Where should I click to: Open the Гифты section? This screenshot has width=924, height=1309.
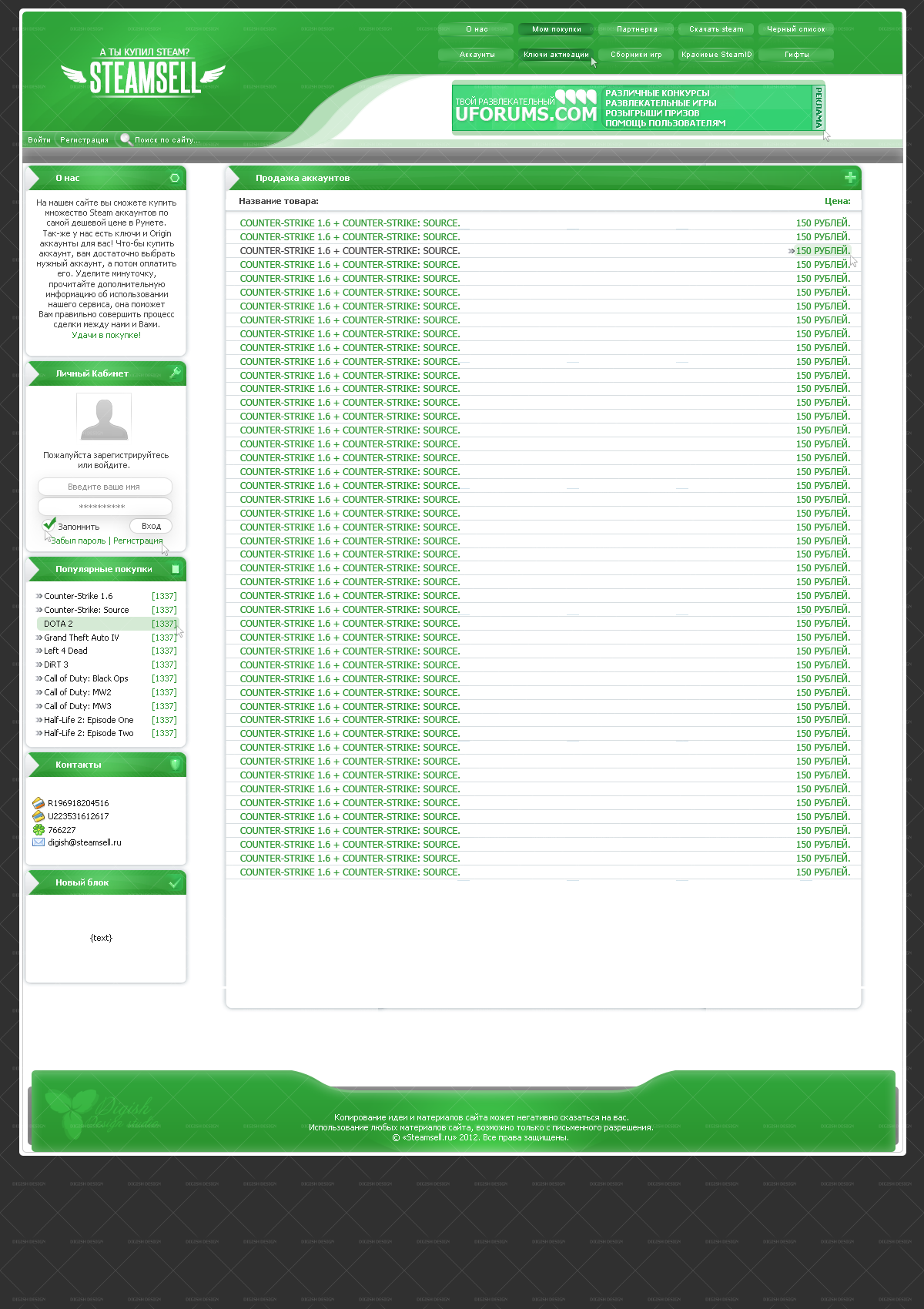(x=796, y=55)
